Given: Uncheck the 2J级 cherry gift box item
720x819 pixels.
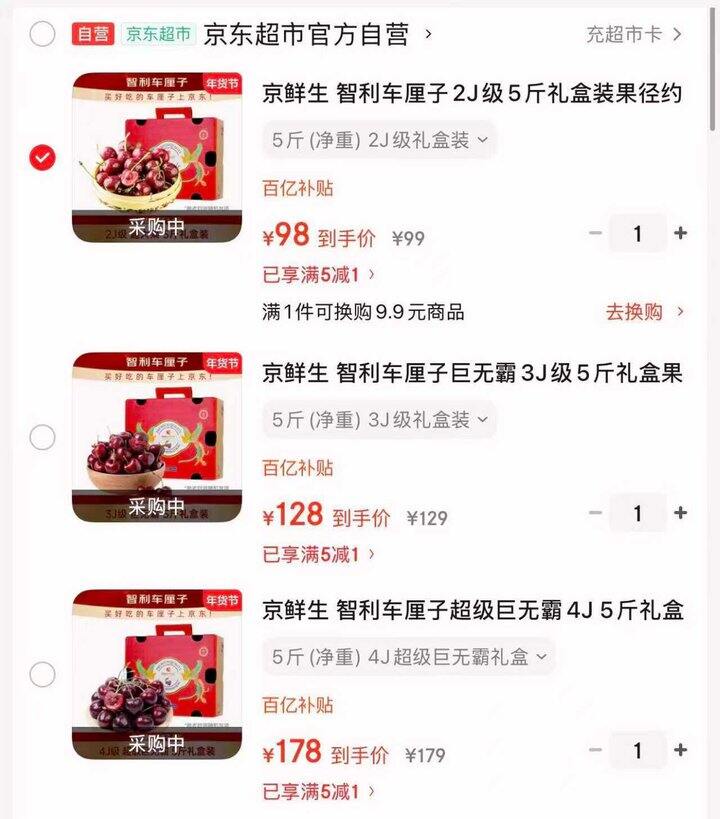Looking at the screenshot, I should (x=42, y=157).
